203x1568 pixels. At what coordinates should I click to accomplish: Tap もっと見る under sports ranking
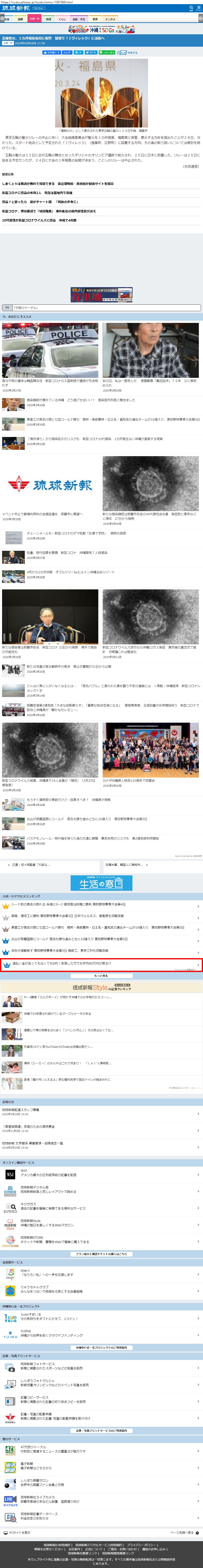tap(102, 975)
